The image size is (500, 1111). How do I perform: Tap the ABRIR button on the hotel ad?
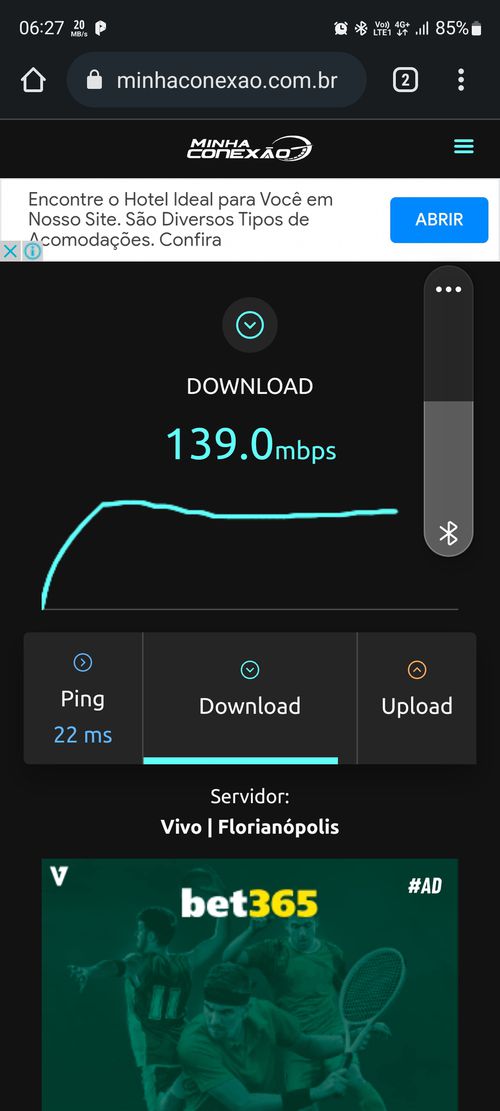point(439,220)
